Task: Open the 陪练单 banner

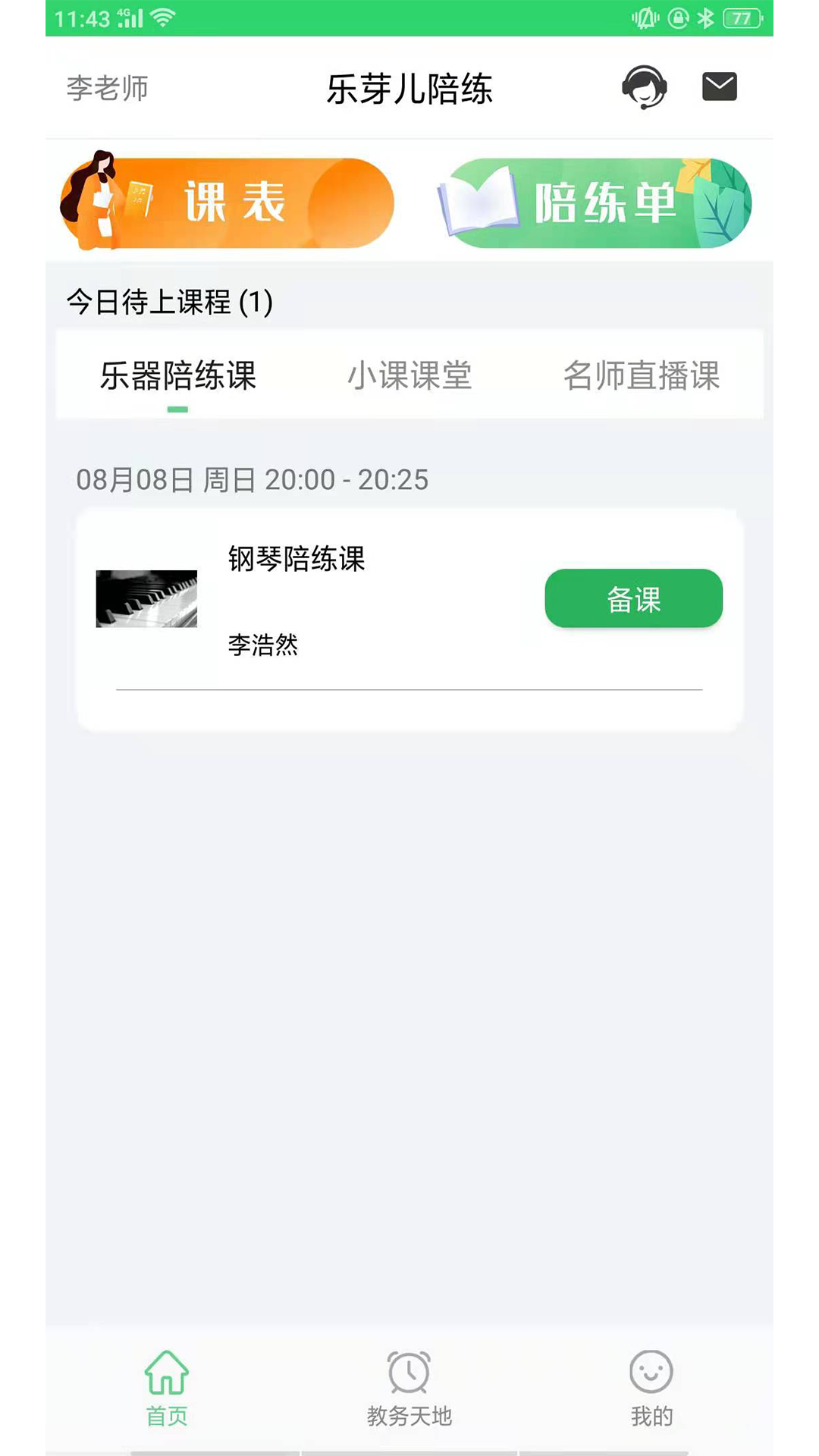Action: [594, 201]
